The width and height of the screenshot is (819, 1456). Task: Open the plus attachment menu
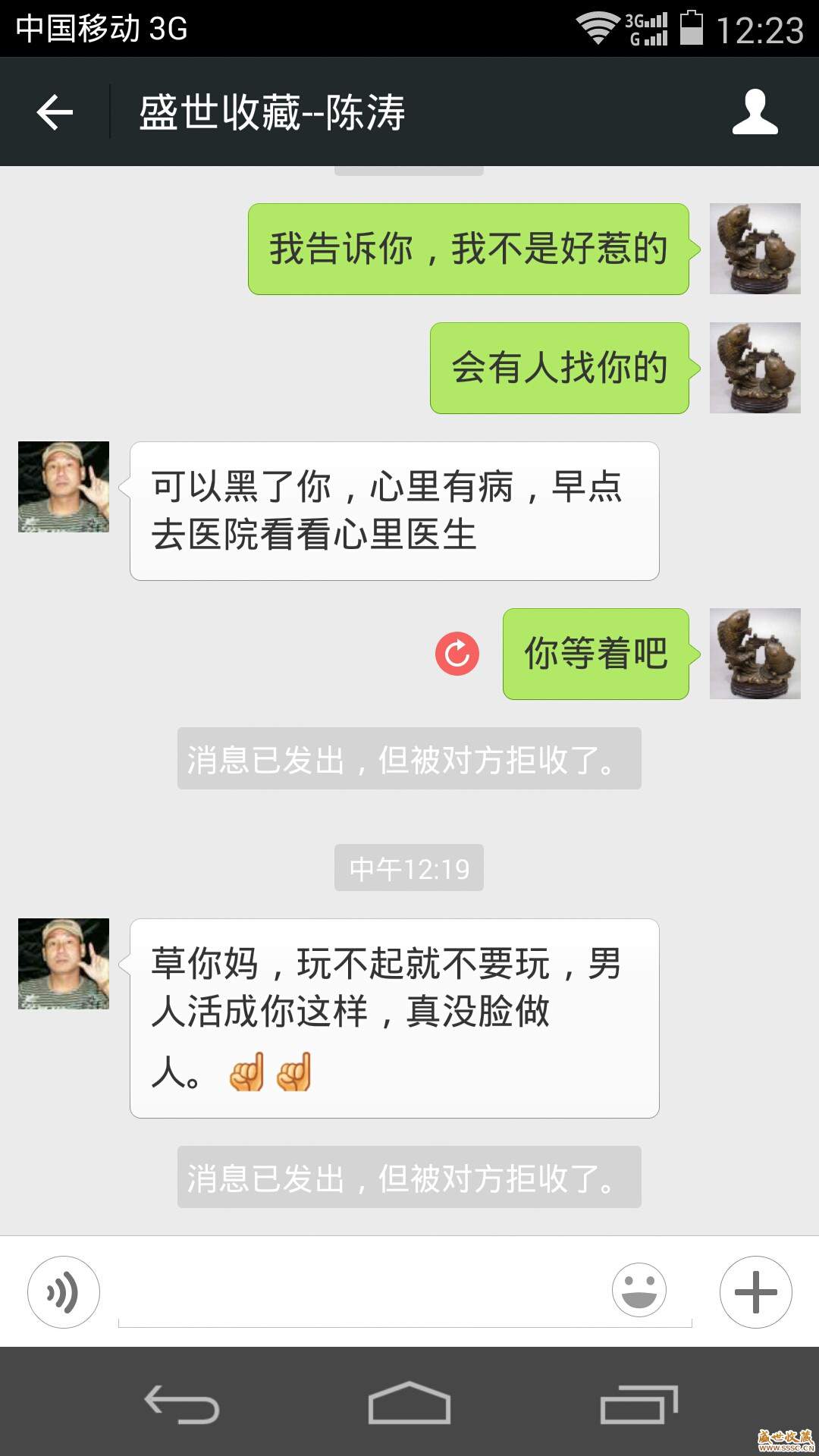click(x=755, y=1292)
